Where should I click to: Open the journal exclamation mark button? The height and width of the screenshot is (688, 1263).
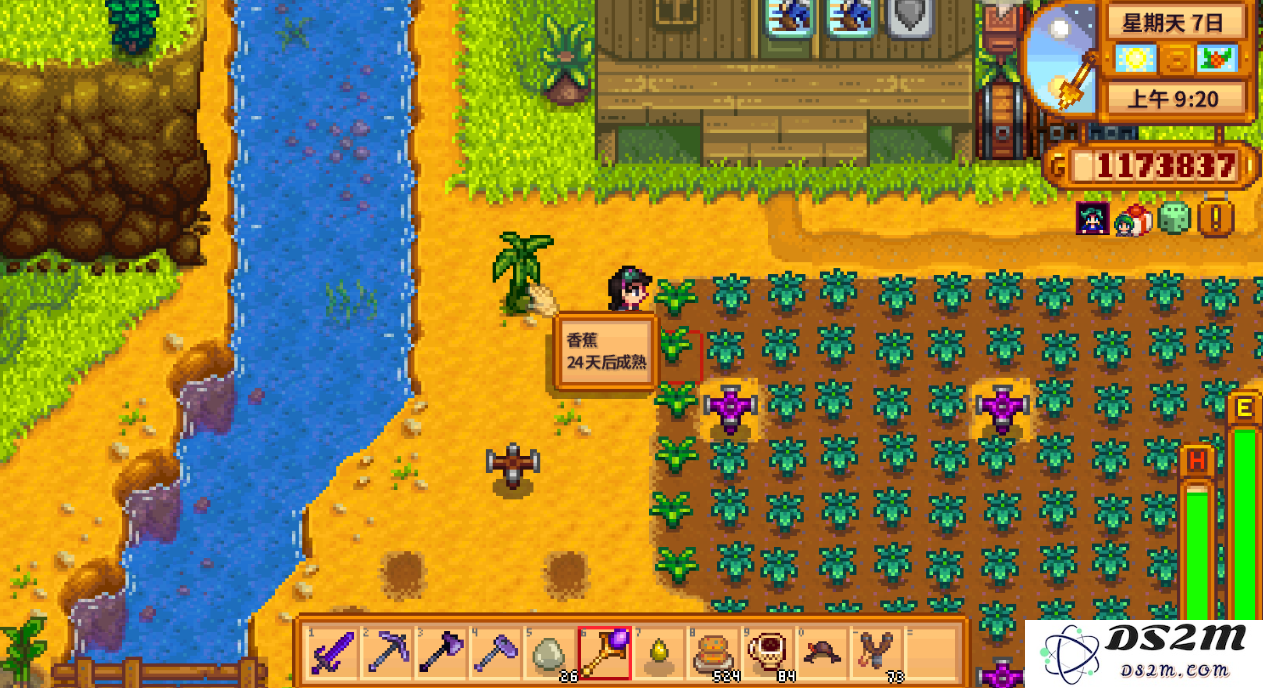pos(1215,218)
